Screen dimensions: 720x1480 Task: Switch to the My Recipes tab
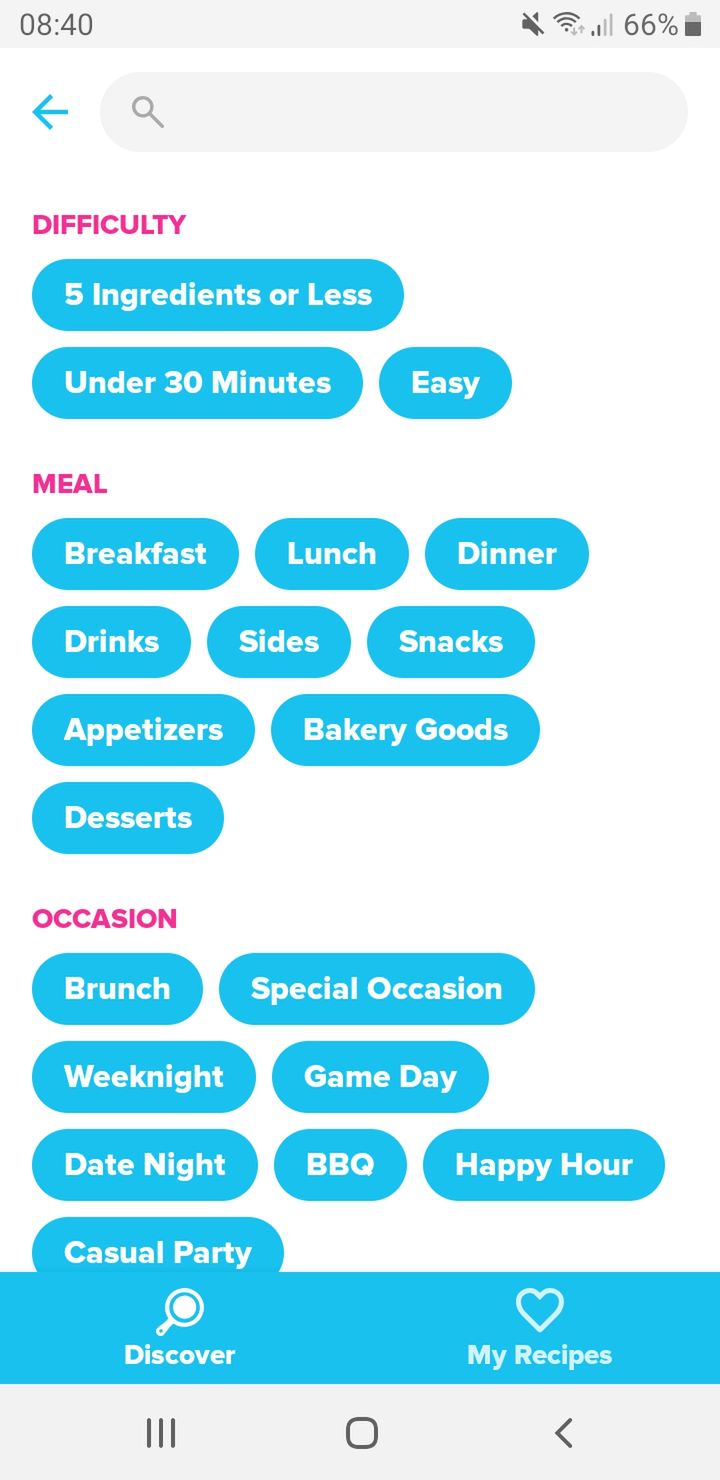coord(540,1328)
